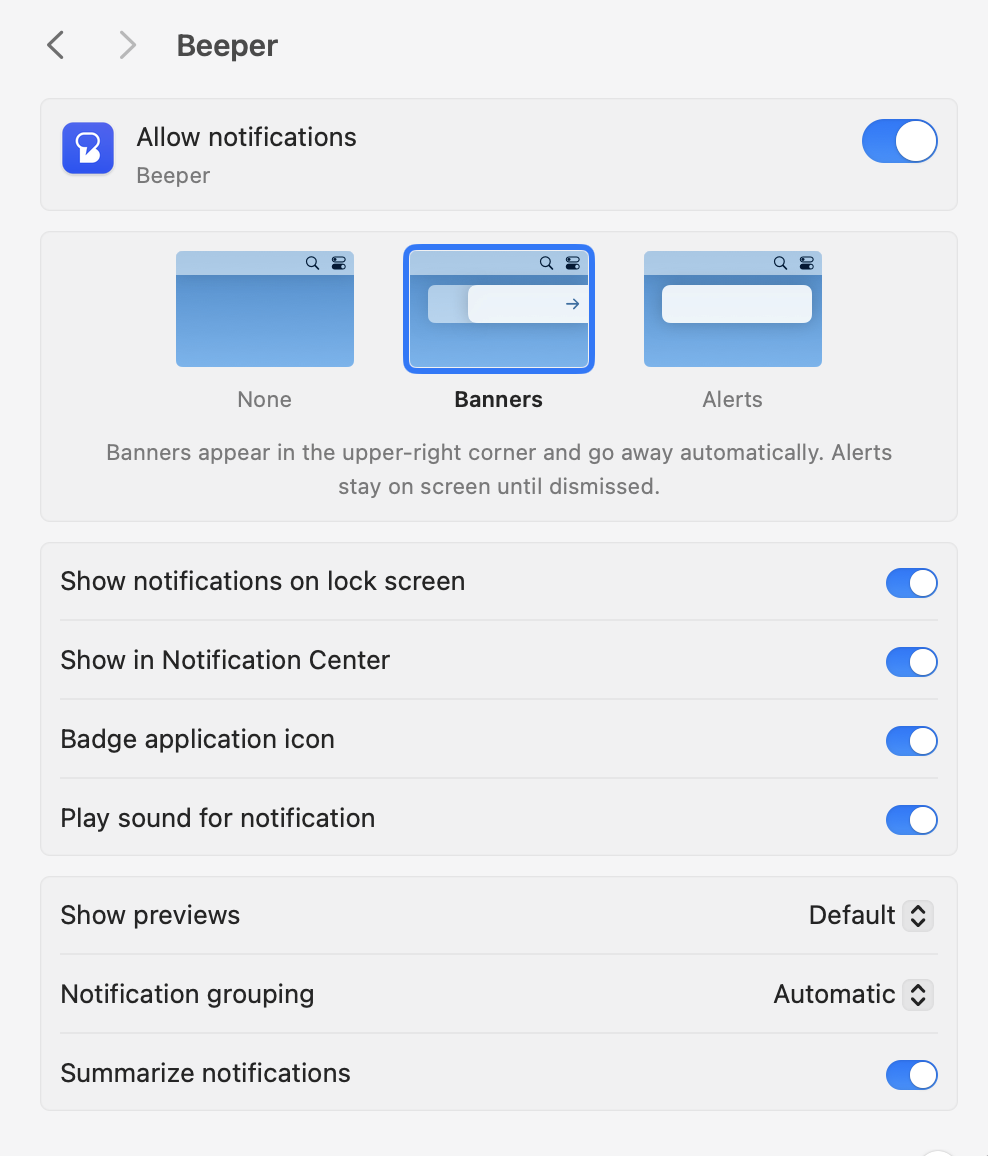Pick the Alerts notification style
Screen dimensions: 988x1156
733,310
